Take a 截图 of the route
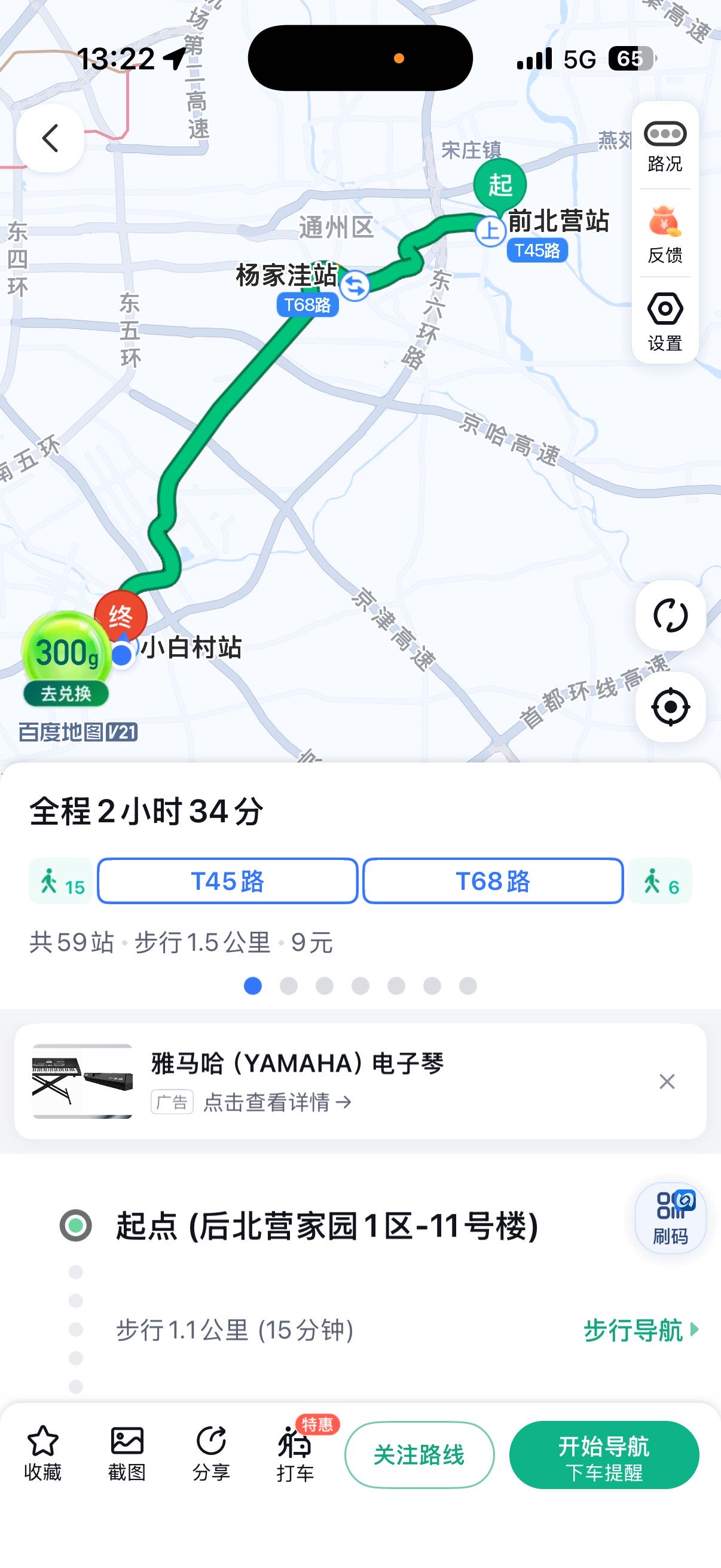Image resolution: width=721 pixels, height=1568 pixels. tap(127, 1454)
